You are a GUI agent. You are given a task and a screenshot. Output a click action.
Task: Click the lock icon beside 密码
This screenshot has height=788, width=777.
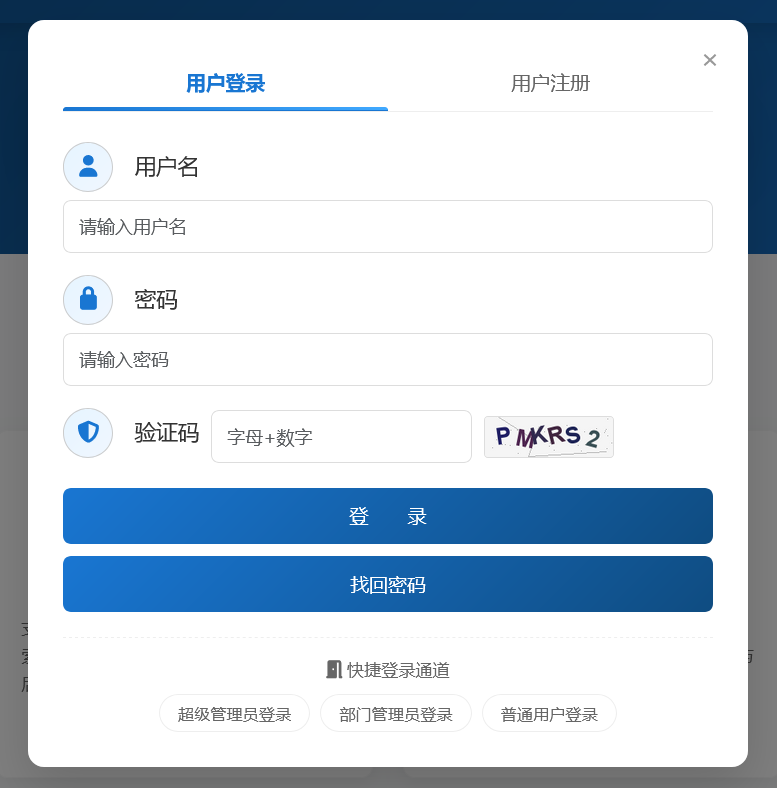[88, 299]
